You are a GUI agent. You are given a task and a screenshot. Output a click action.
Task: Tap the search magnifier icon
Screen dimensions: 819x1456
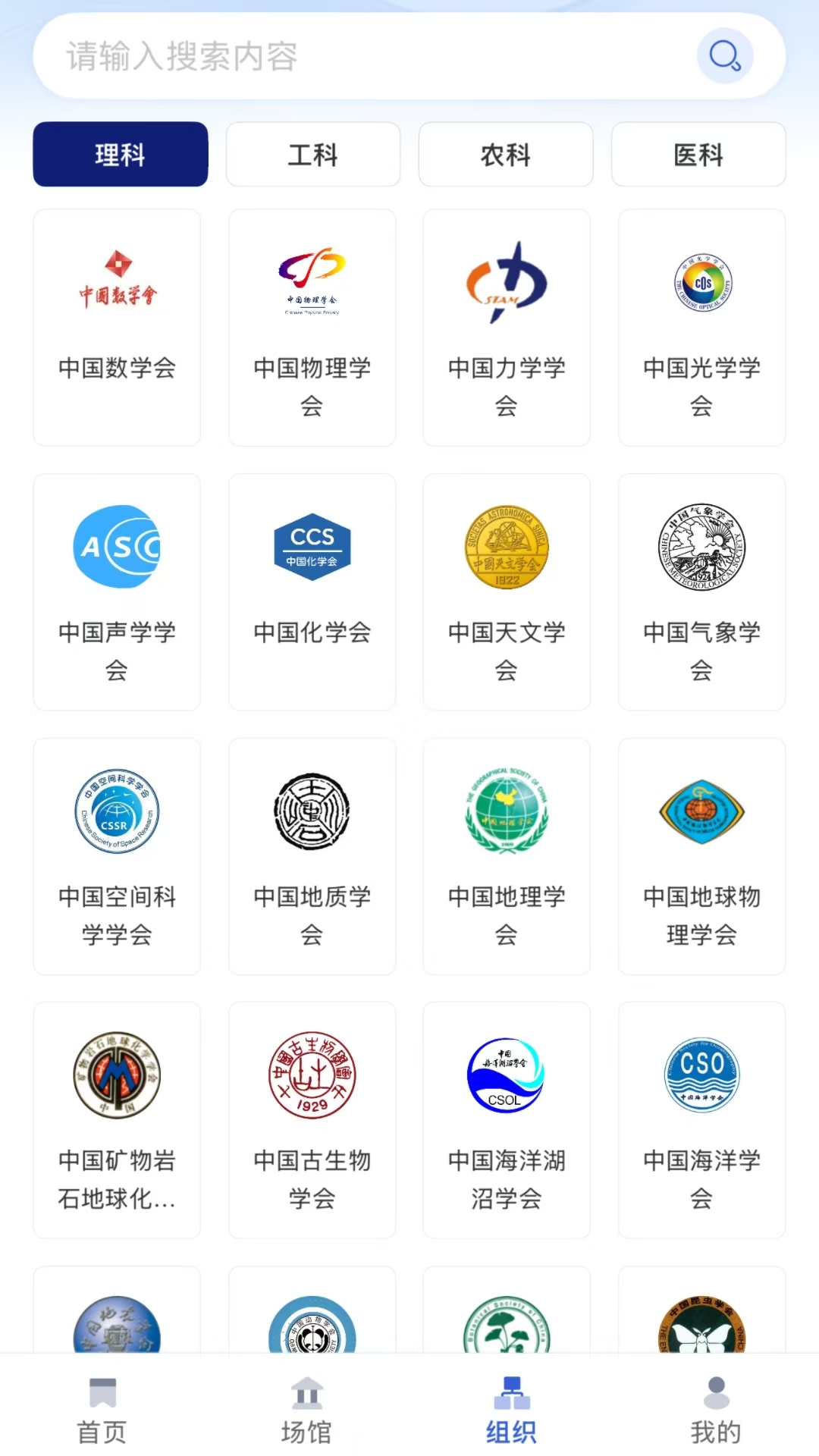point(724,55)
